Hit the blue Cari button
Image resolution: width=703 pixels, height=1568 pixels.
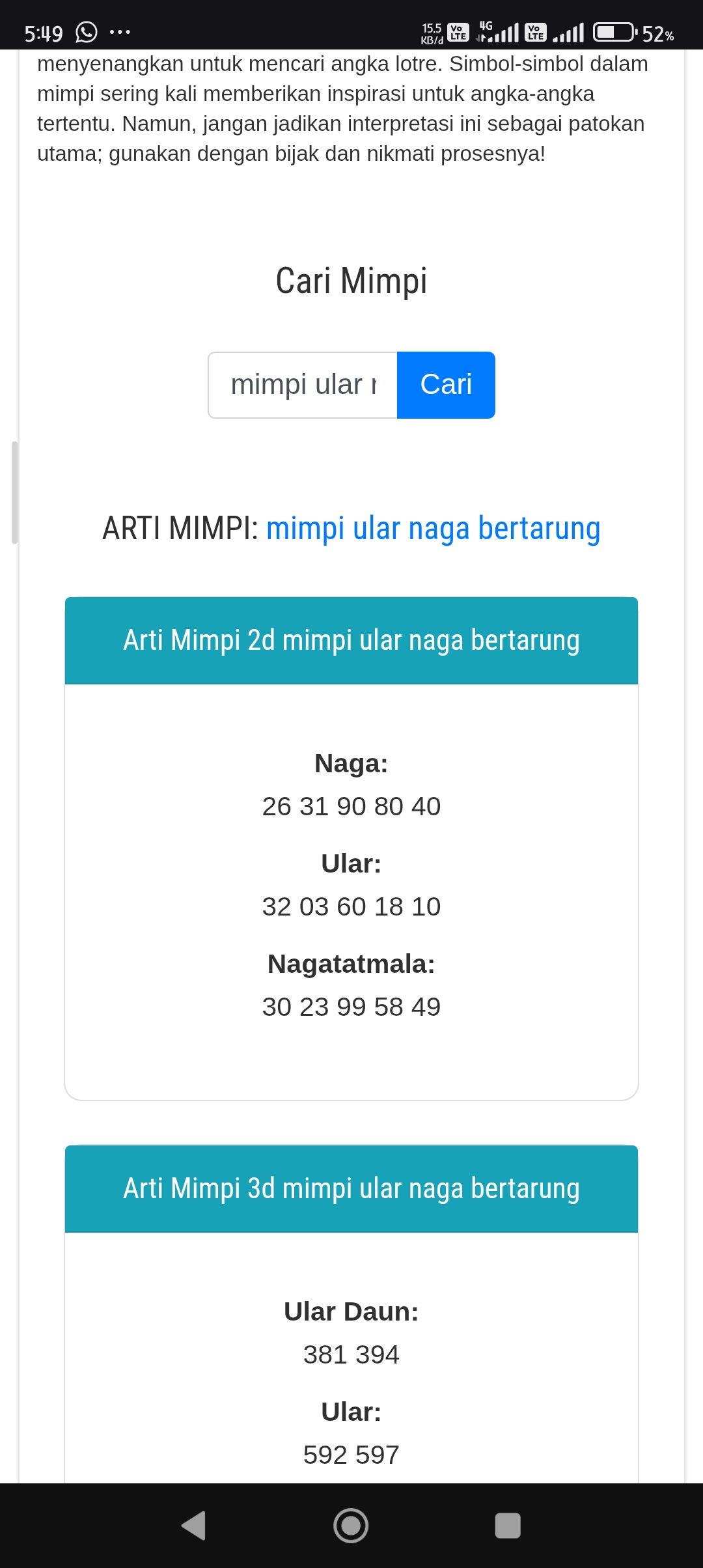click(x=446, y=385)
